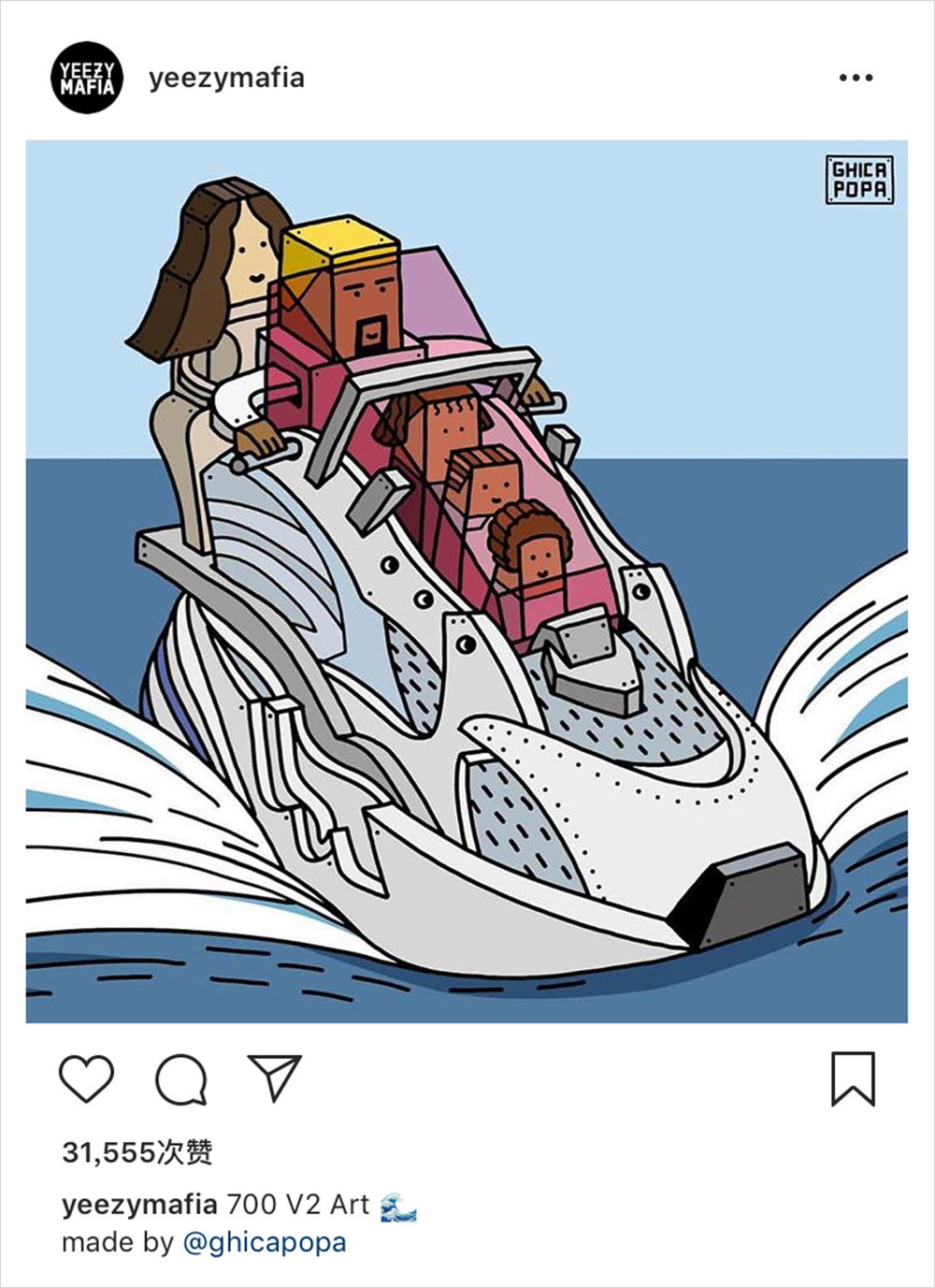Like the 700 V2 Art post
Image resolution: width=935 pixels, height=1288 pixels.
pyautogui.click(x=86, y=1078)
